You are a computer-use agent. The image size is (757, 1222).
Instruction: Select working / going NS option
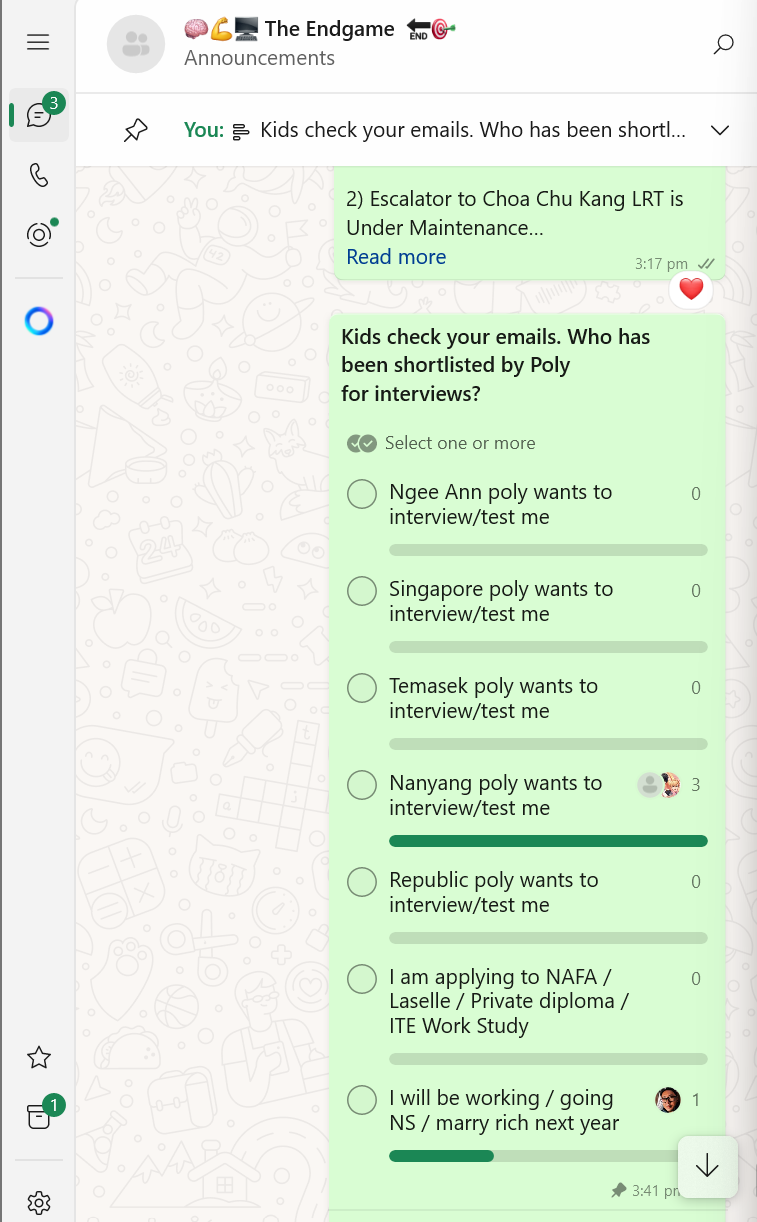click(361, 1100)
